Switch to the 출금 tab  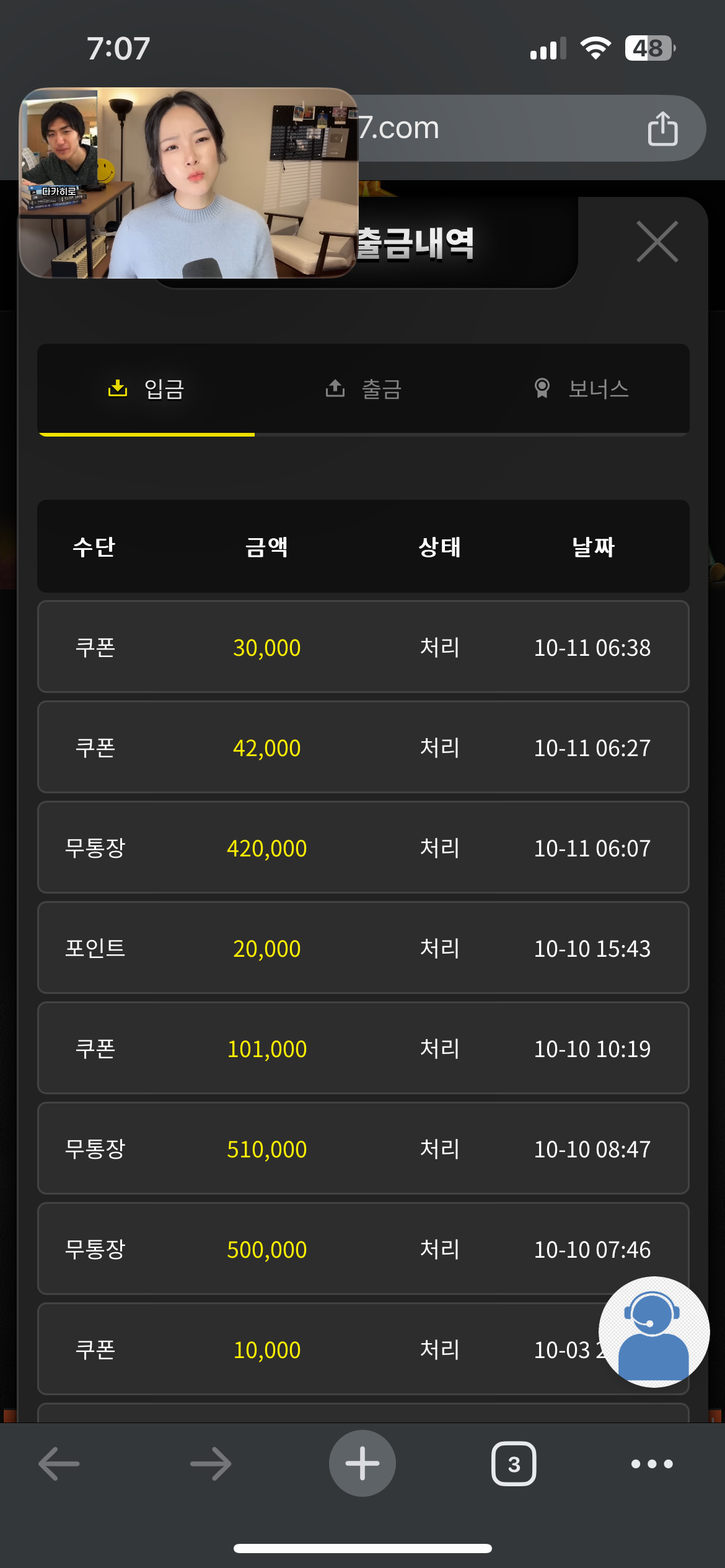pyautogui.click(x=364, y=389)
